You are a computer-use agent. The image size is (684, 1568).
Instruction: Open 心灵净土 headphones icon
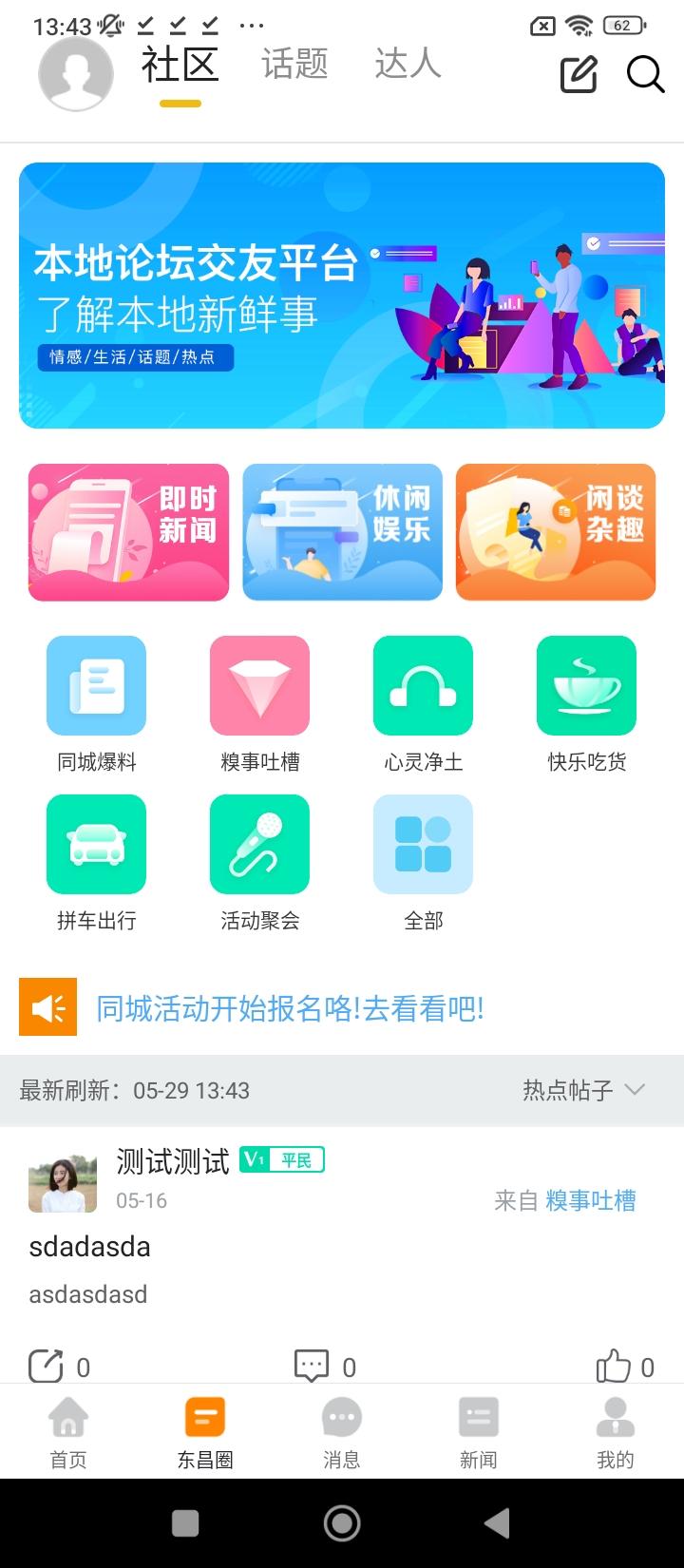pos(423,685)
